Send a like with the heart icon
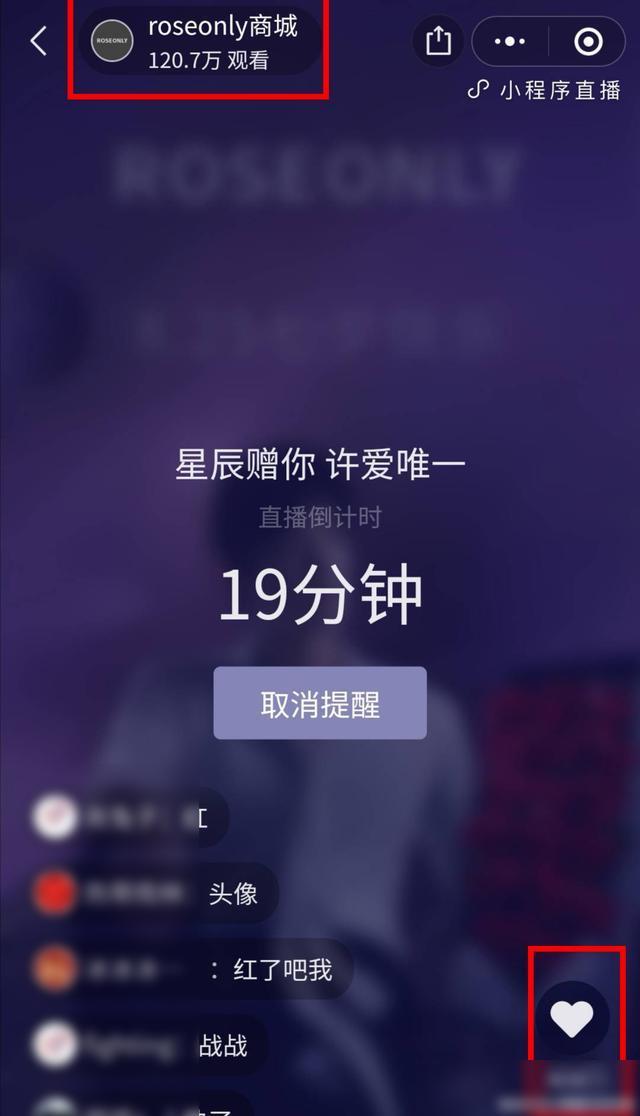 tap(572, 1018)
